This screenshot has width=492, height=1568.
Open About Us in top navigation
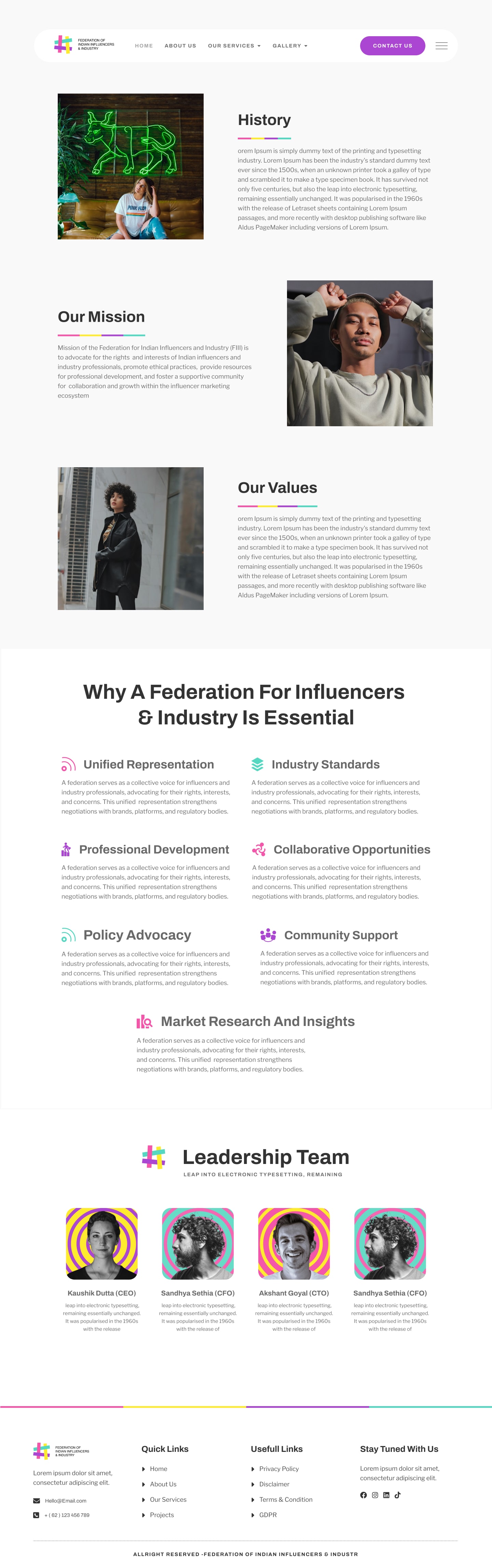pos(180,46)
